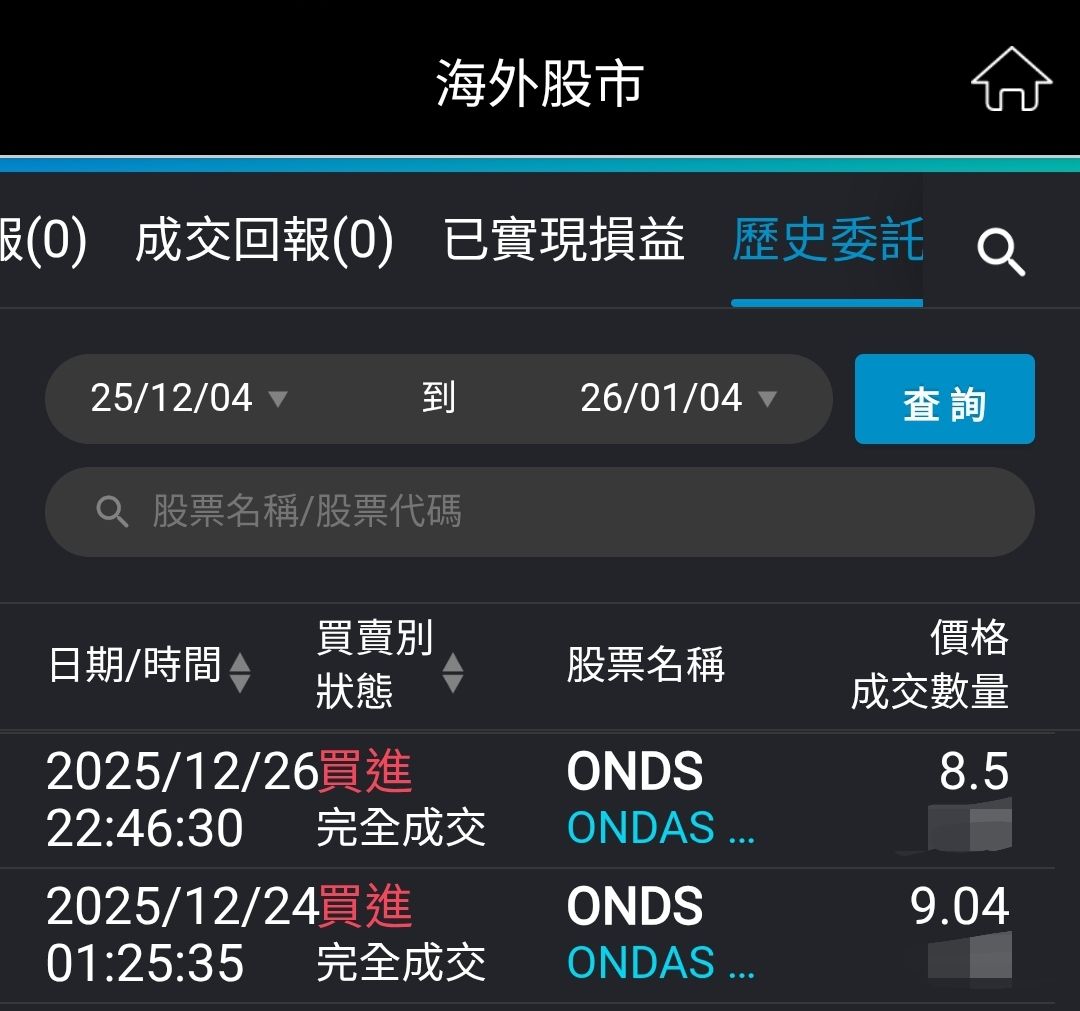
Task: Switch to the 已實現損益 tab
Action: pos(564,241)
